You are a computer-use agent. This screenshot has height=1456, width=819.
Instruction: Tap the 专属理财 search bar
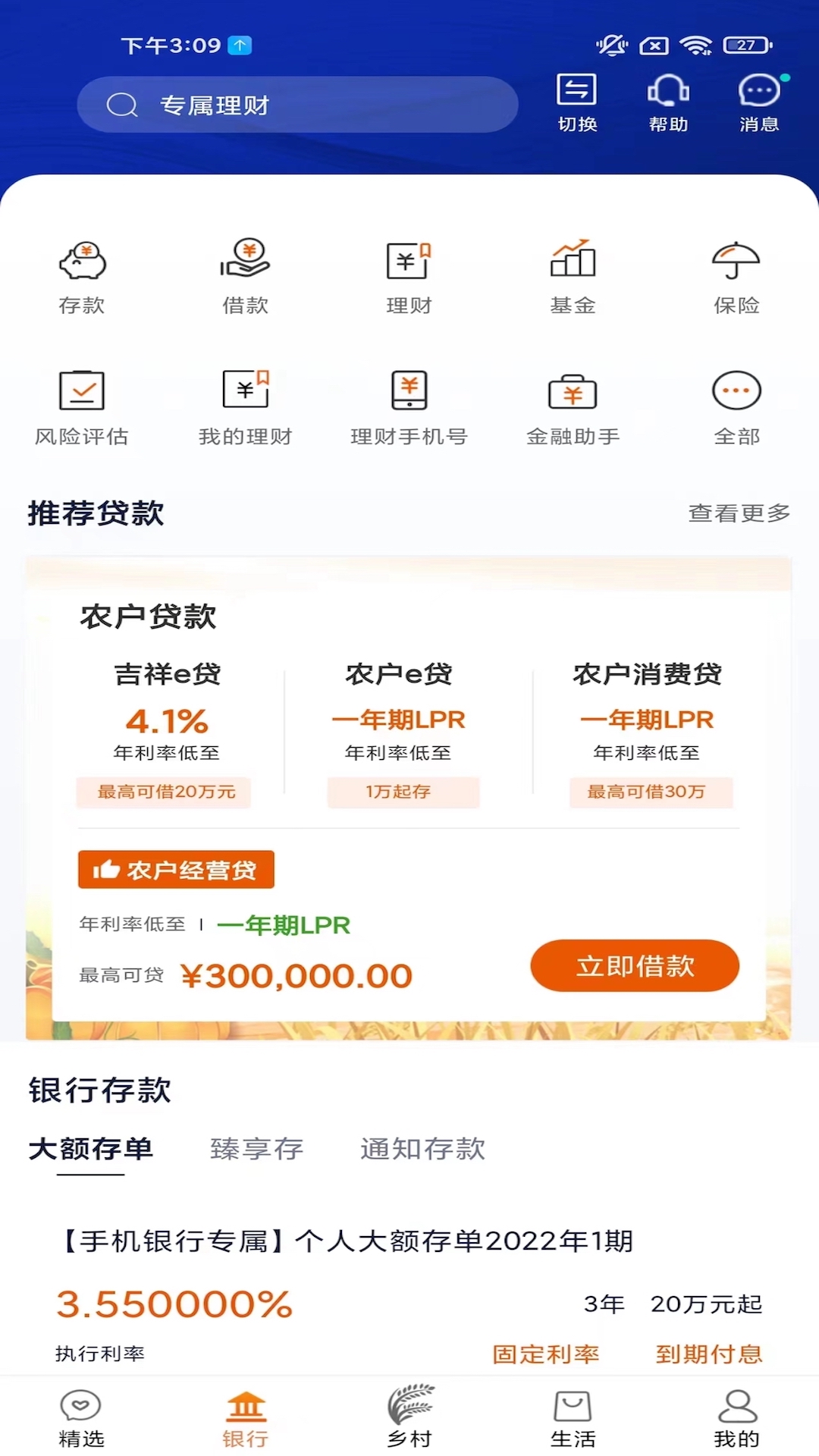point(297,105)
